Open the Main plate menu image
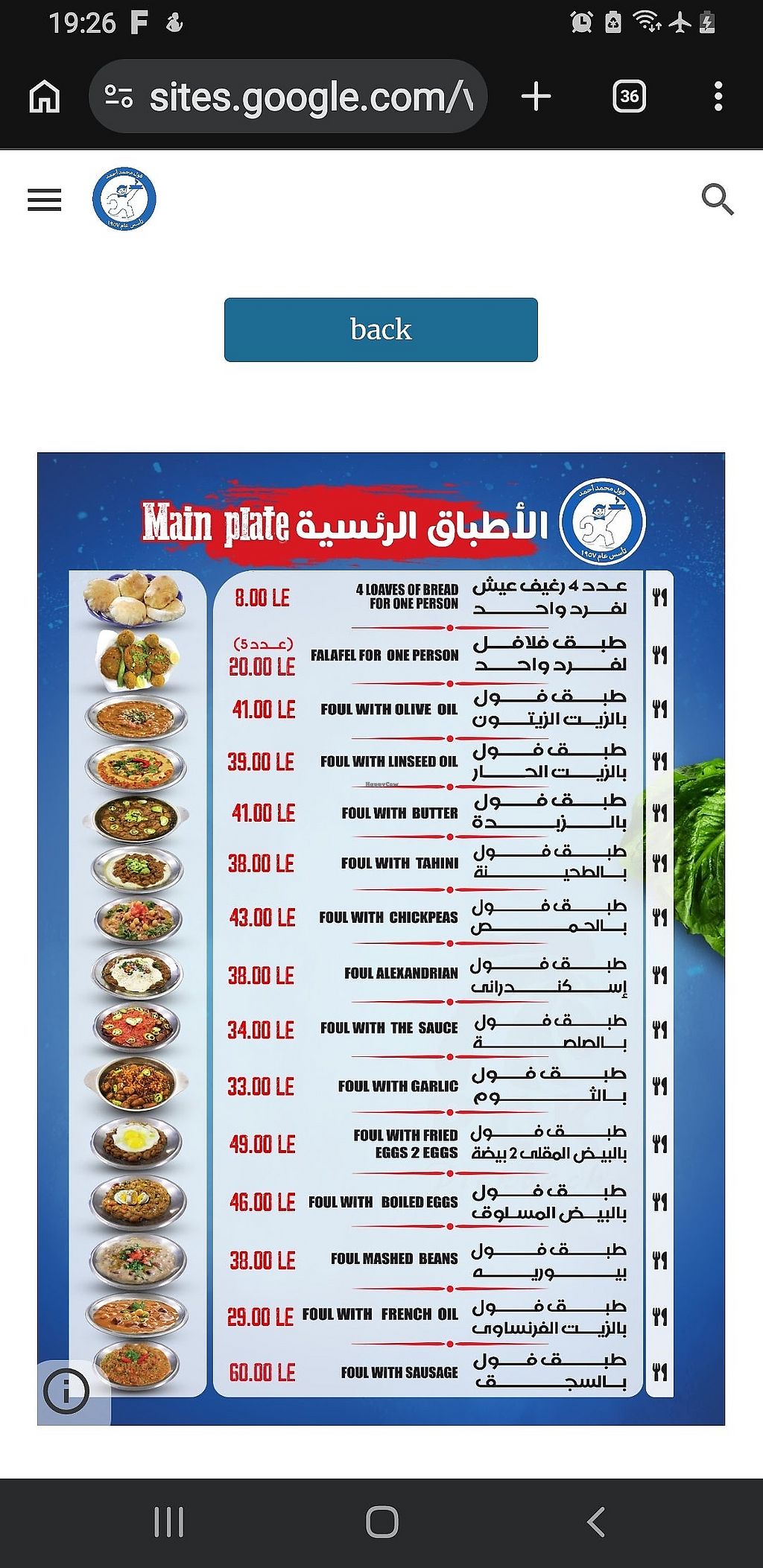Image resolution: width=763 pixels, height=1568 pixels. pyautogui.click(x=381, y=939)
